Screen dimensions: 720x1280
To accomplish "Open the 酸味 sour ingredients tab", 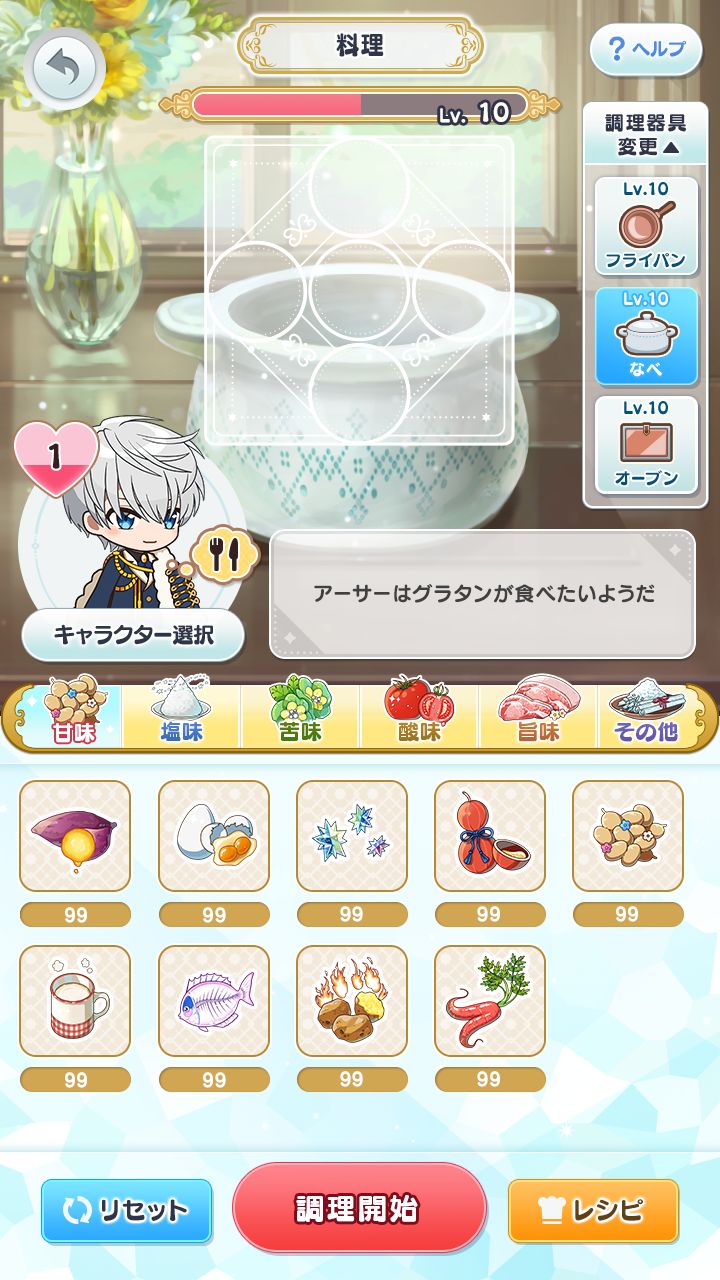I will click(x=419, y=714).
